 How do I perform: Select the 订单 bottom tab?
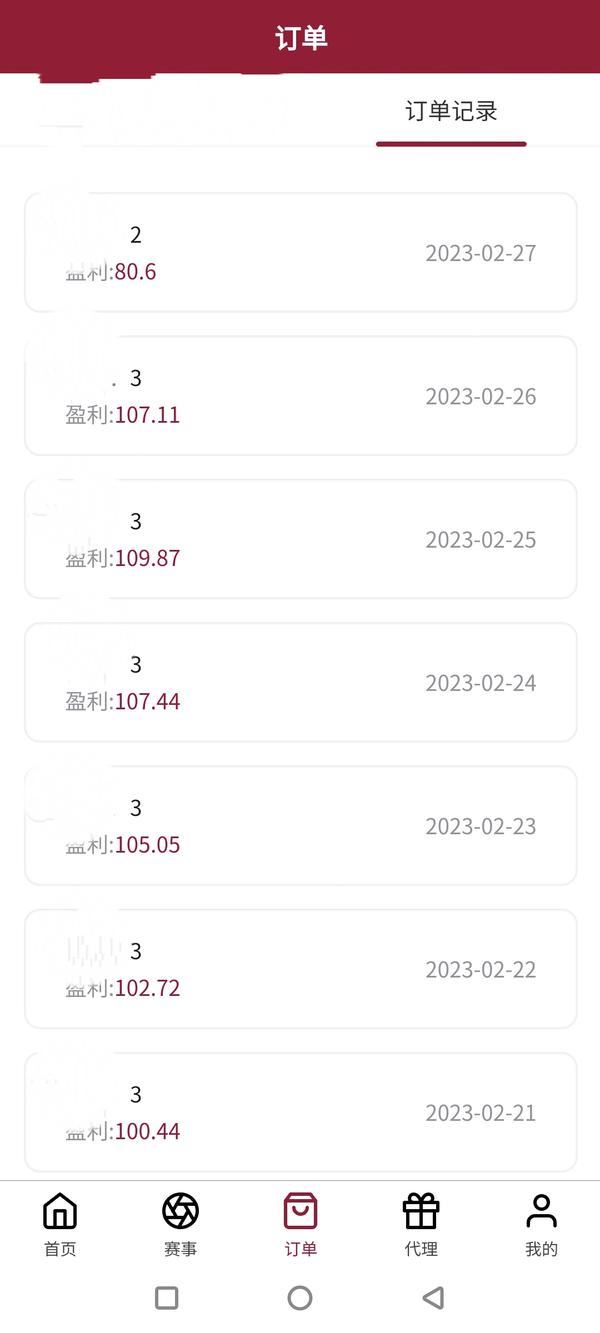[x=301, y=1225]
